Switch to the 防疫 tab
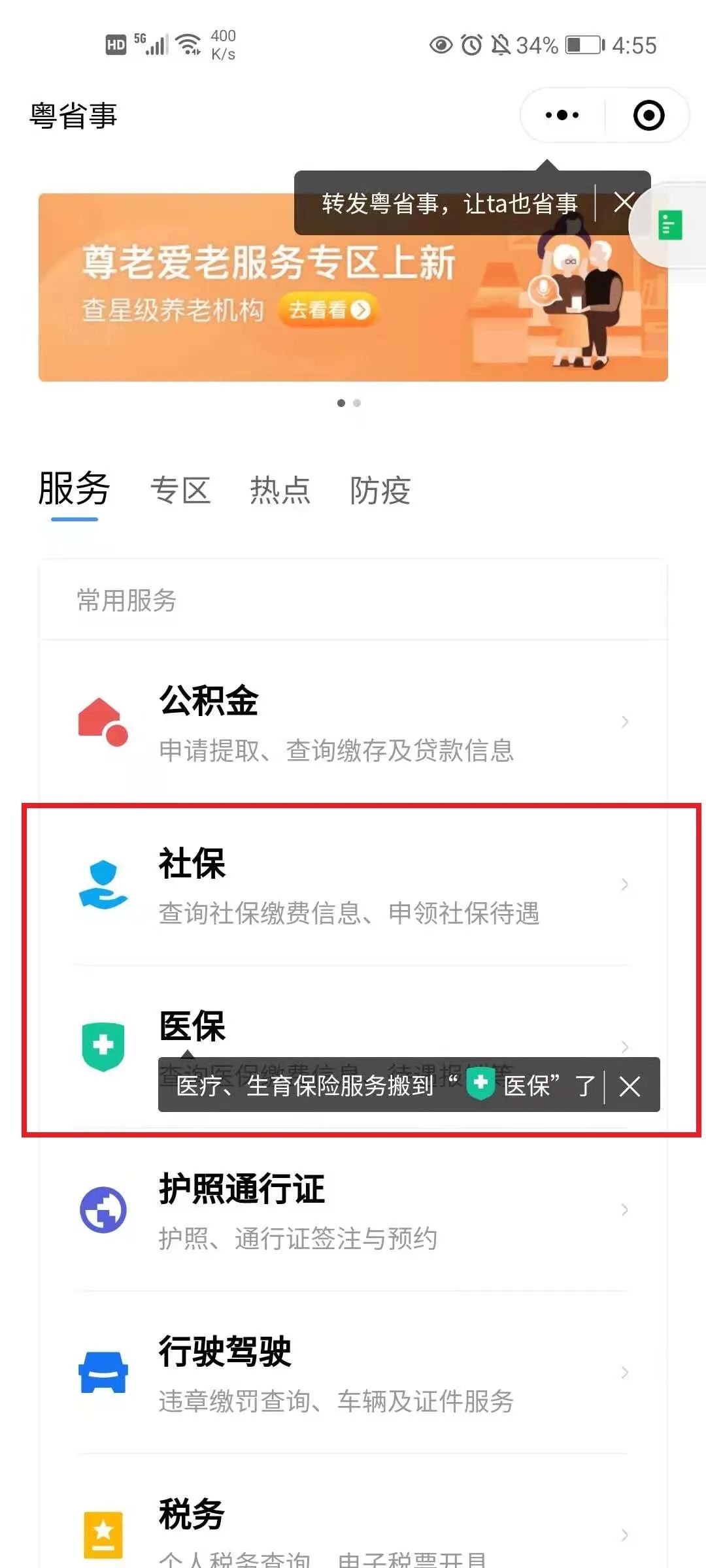This screenshot has height=1568, width=706. click(x=380, y=491)
